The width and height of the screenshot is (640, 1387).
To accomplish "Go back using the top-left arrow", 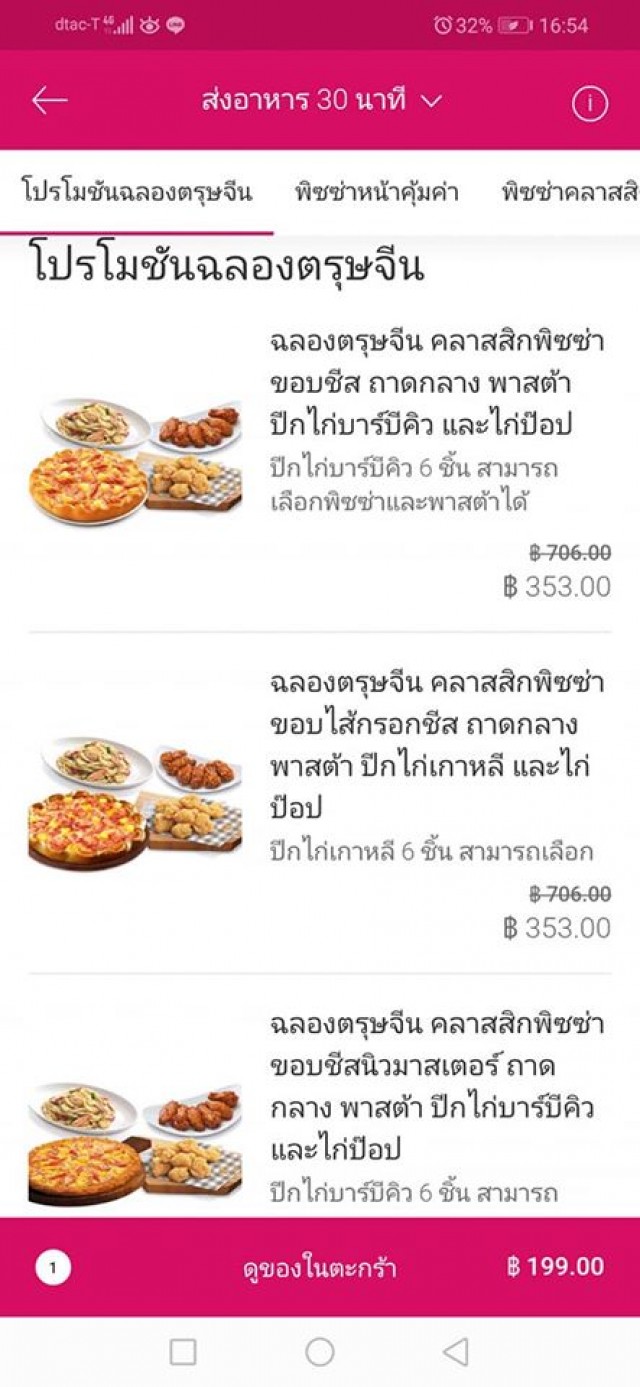I will point(49,101).
